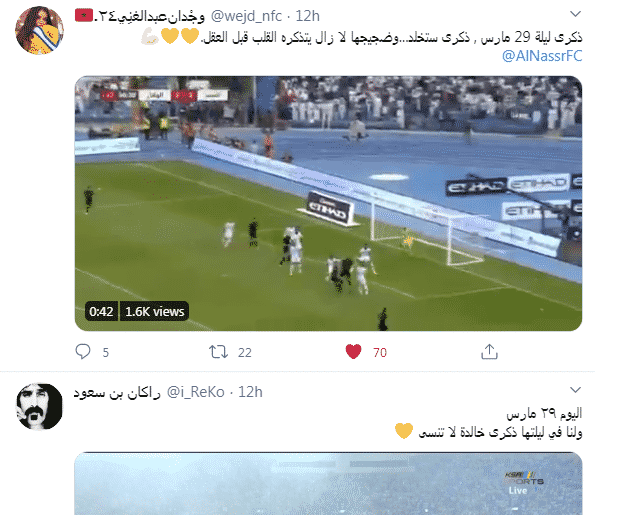The width and height of the screenshot is (620, 515).
Task: Open the KSA Sports live video in @i_ReKo's tweet
Action: pos(329,484)
